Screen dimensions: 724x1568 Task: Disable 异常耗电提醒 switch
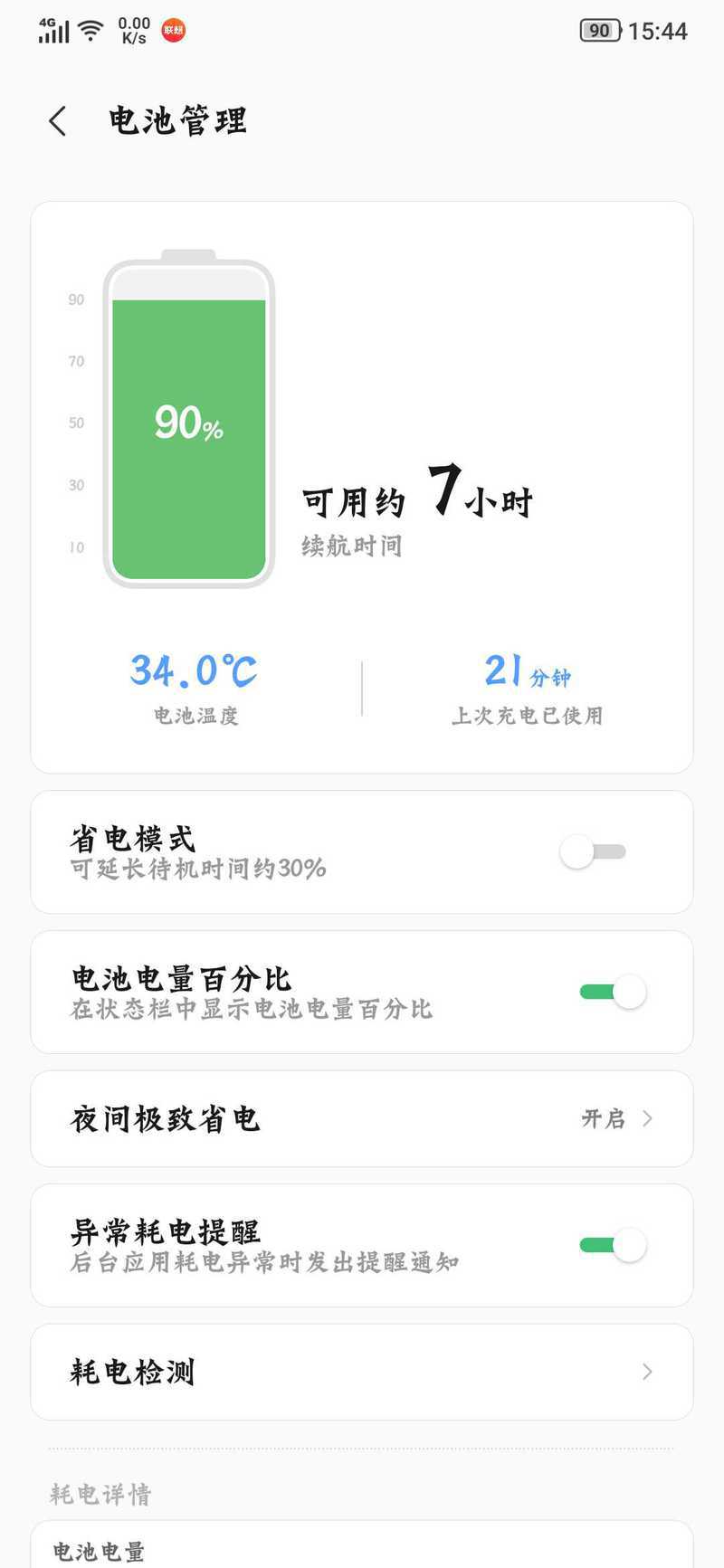[x=613, y=1245]
